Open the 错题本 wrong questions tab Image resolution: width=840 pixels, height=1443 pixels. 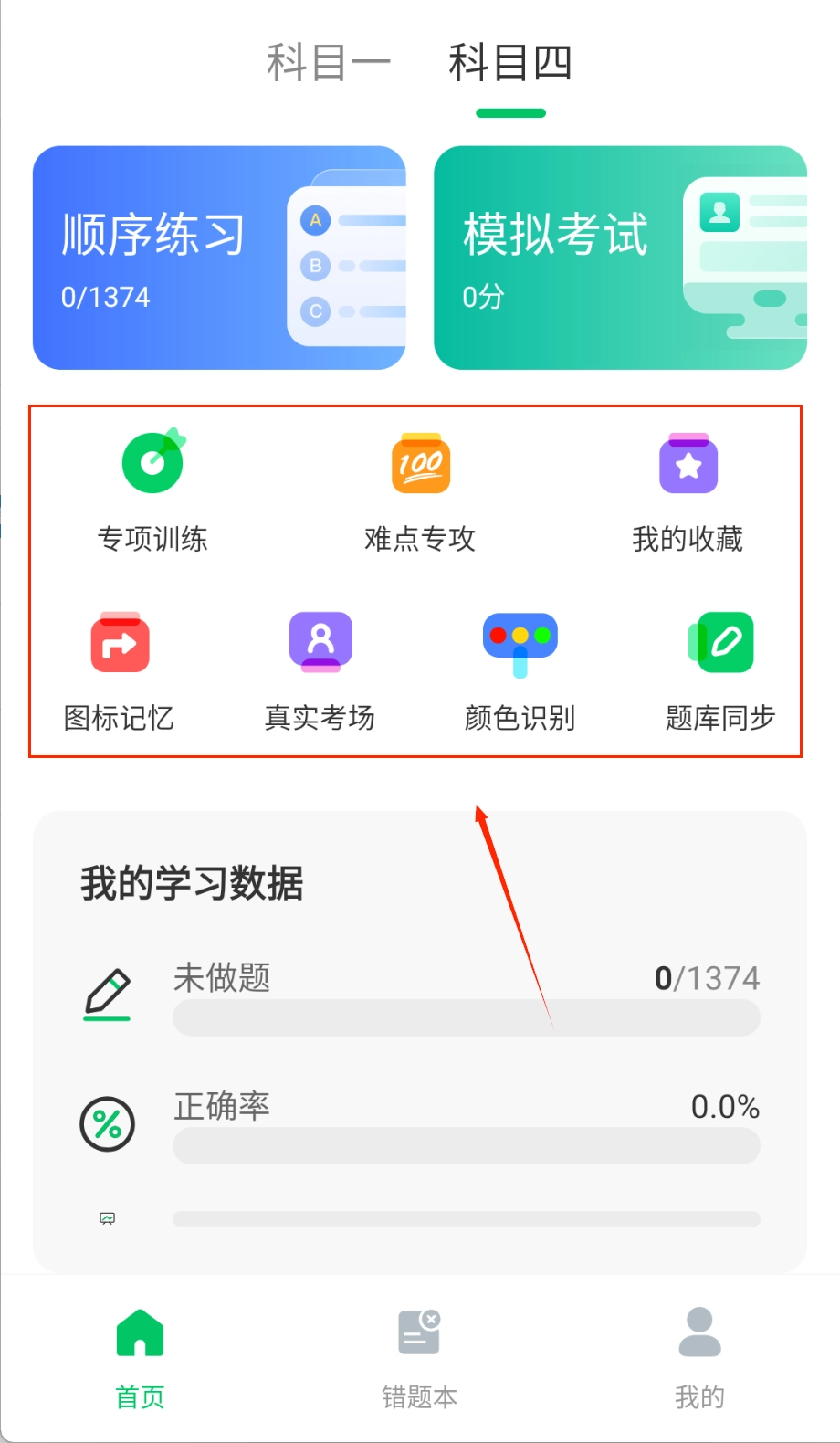pos(419,1356)
